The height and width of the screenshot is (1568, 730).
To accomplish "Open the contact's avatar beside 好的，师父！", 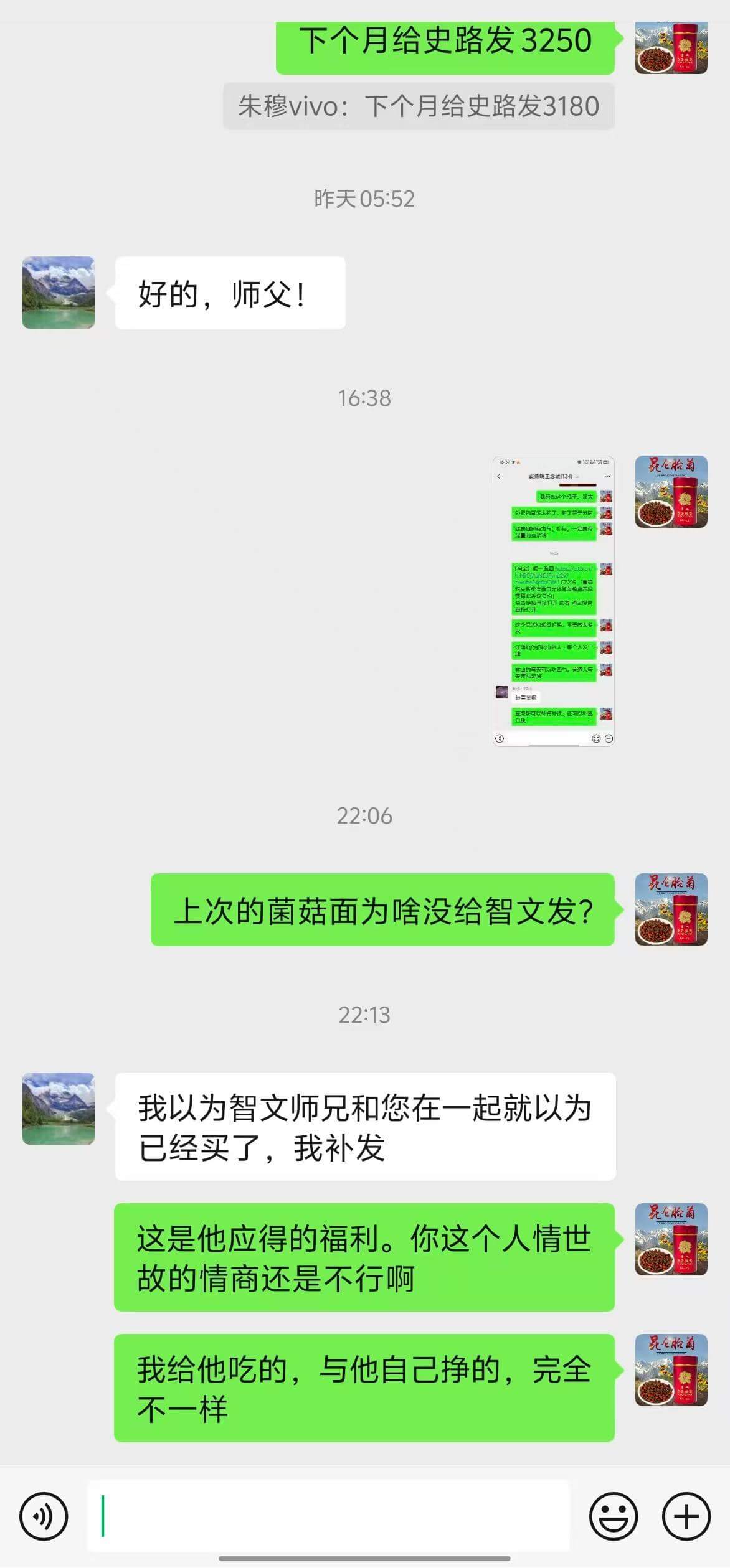I will (x=59, y=293).
